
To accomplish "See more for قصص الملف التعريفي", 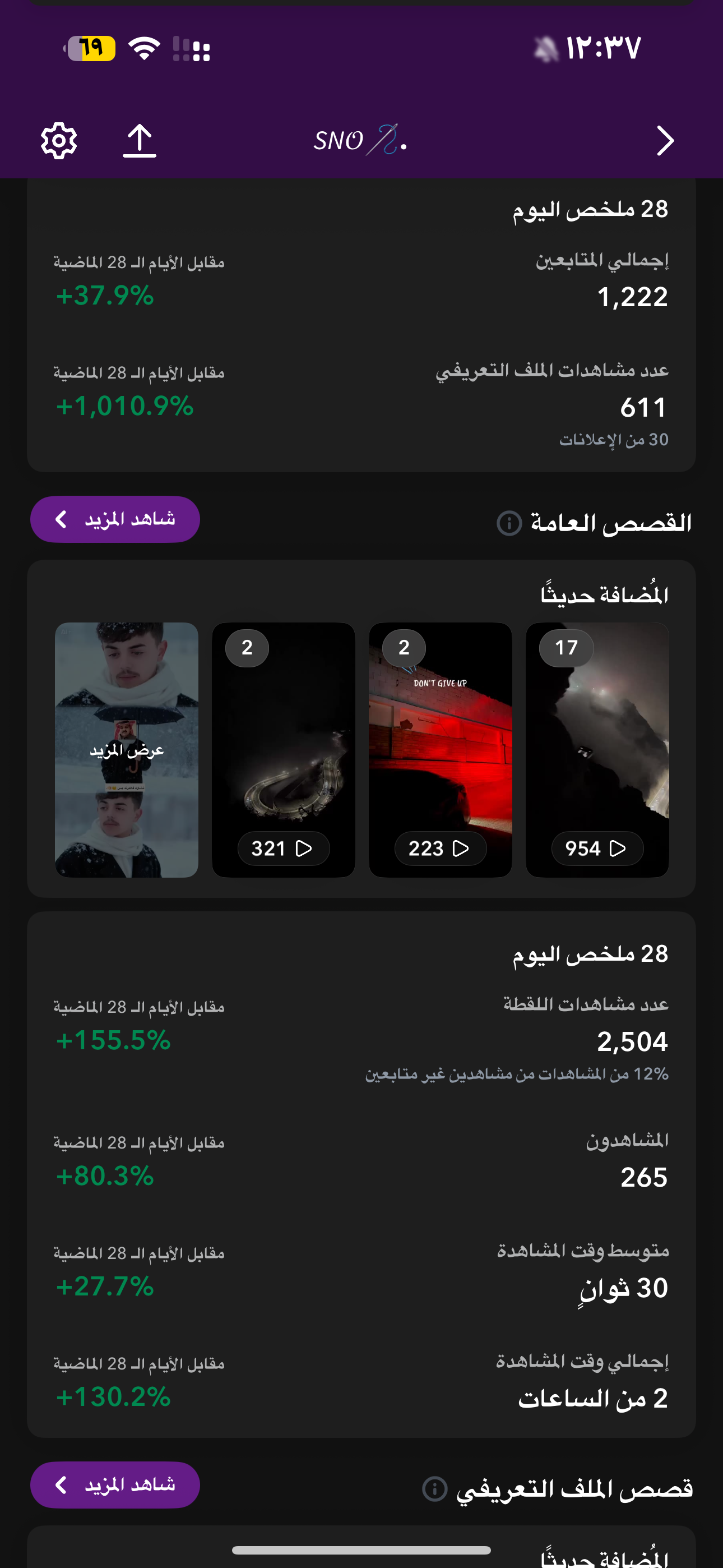I will pos(115,1484).
